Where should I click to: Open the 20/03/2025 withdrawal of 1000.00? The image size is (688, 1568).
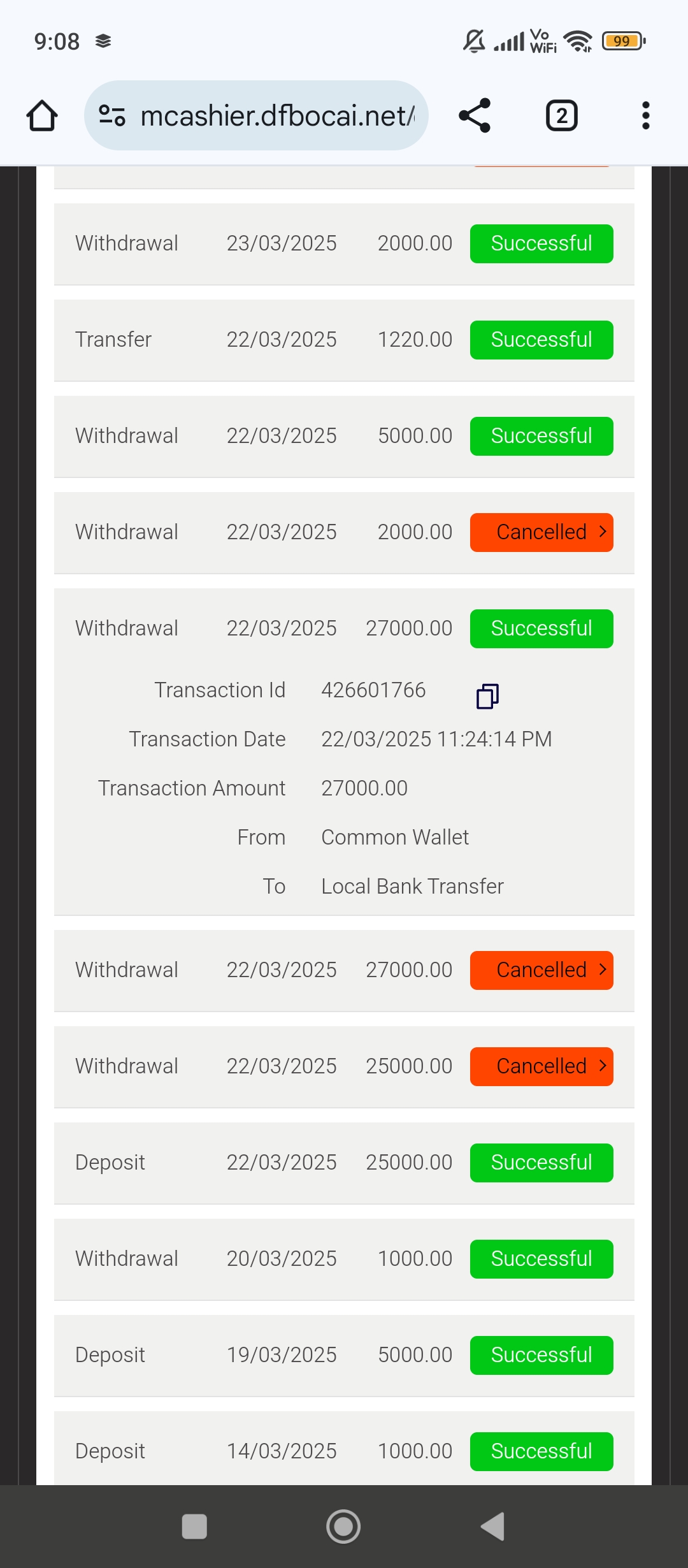(x=344, y=1259)
